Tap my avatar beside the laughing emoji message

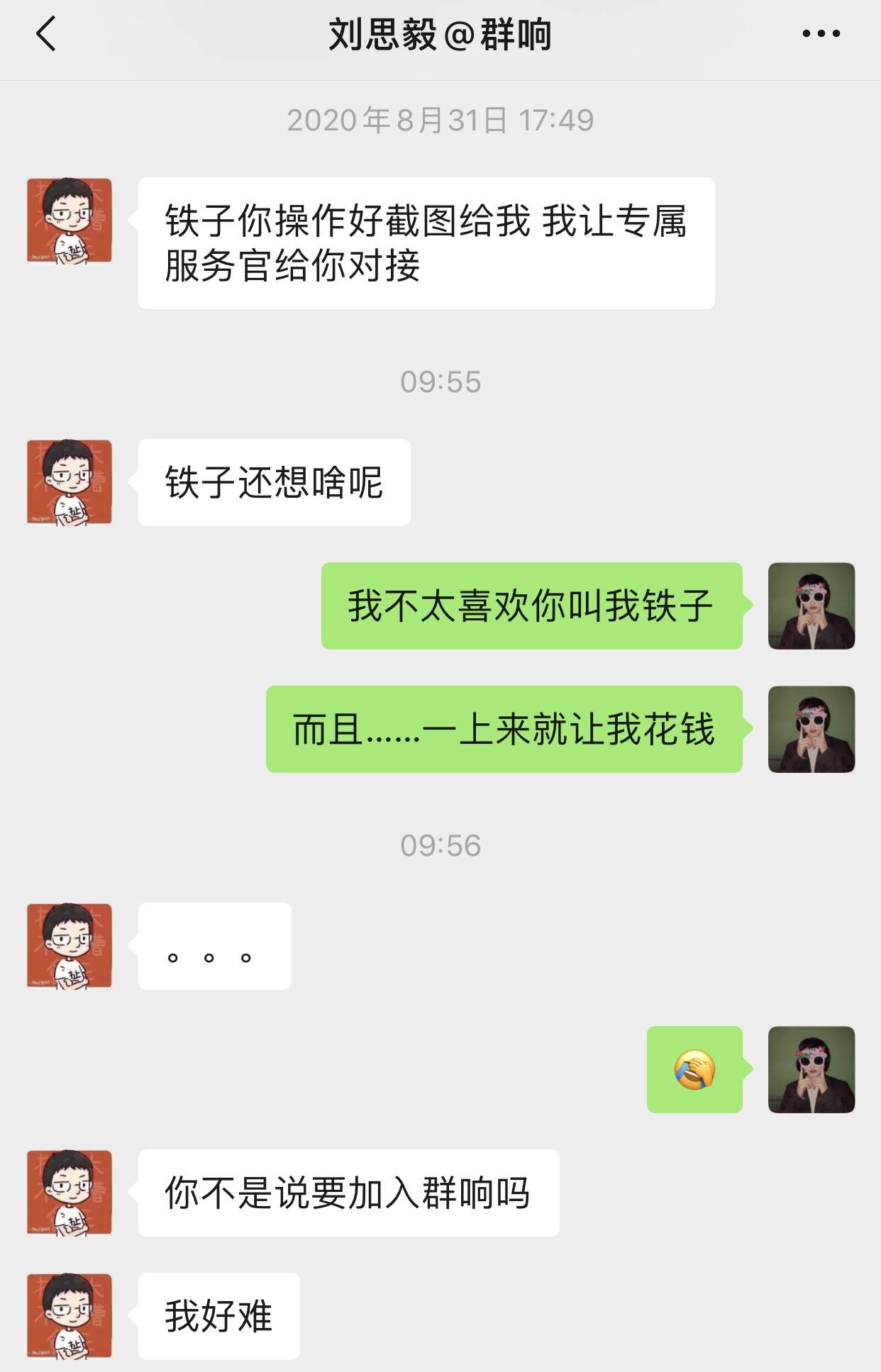[x=811, y=1069]
